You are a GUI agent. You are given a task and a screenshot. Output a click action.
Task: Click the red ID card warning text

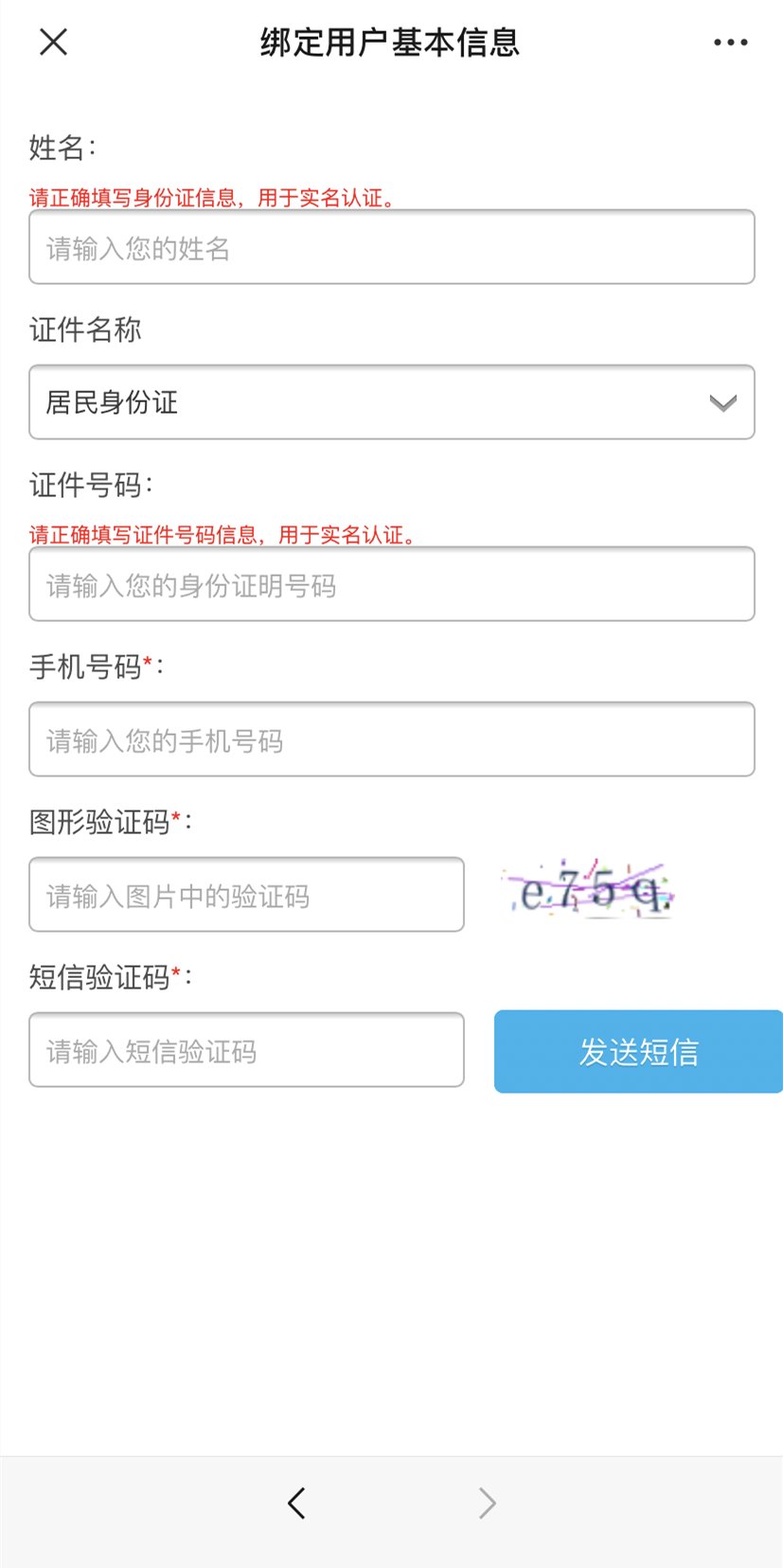(x=212, y=199)
